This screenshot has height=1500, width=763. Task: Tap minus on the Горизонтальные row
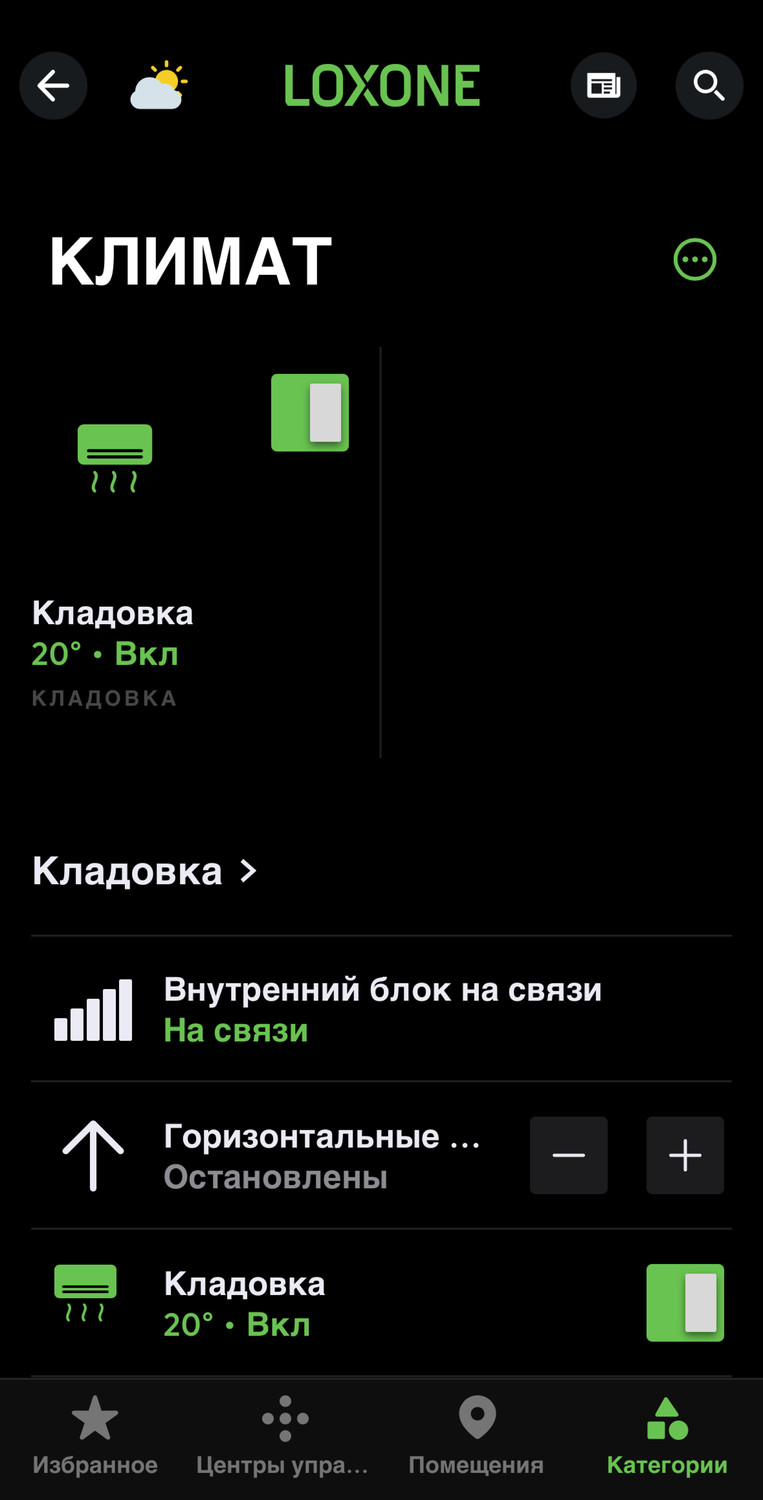[x=568, y=1156]
